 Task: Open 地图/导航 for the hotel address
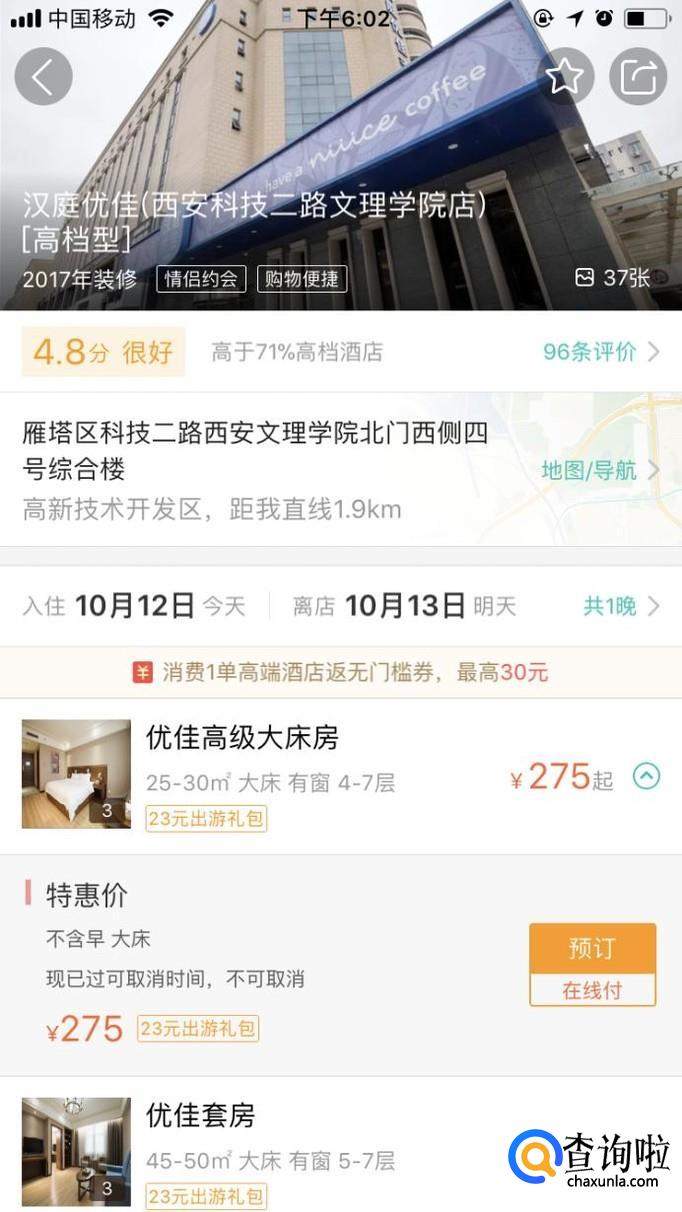click(x=599, y=470)
